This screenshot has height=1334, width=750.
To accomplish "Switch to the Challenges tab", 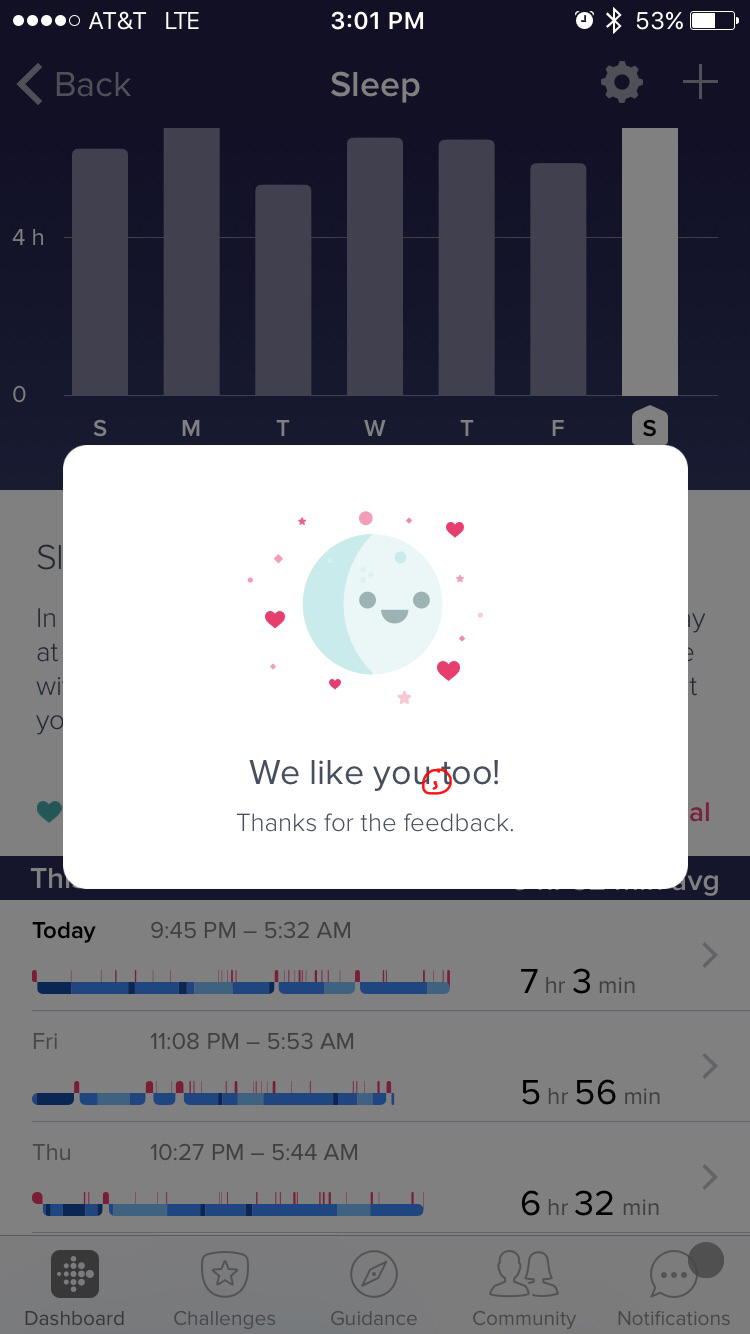I will (x=224, y=1288).
